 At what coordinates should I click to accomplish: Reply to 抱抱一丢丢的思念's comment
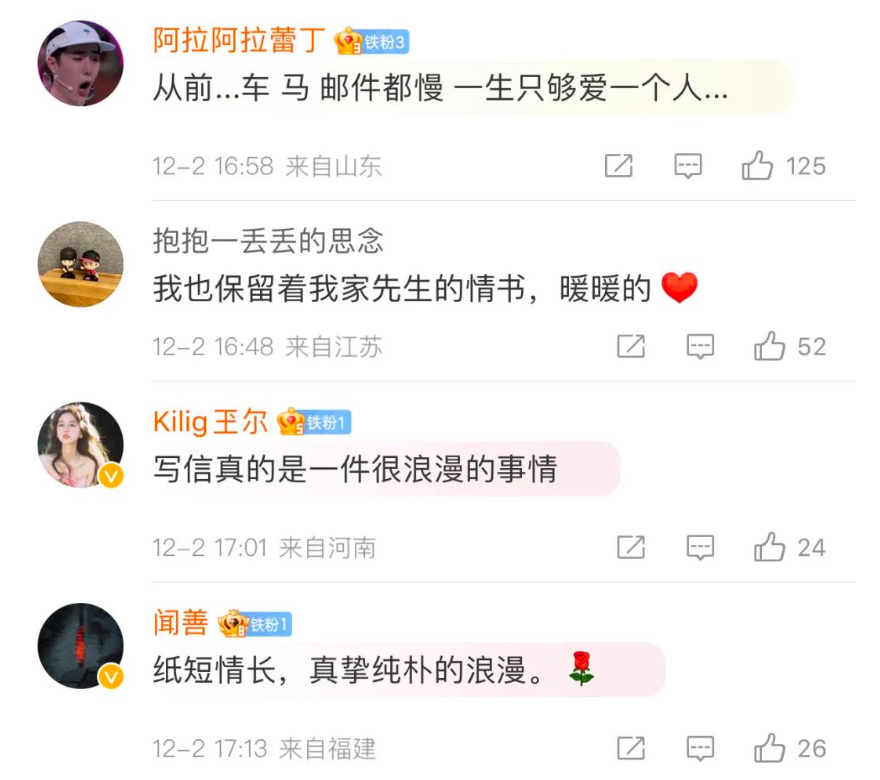pyautogui.click(x=700, y=347)
